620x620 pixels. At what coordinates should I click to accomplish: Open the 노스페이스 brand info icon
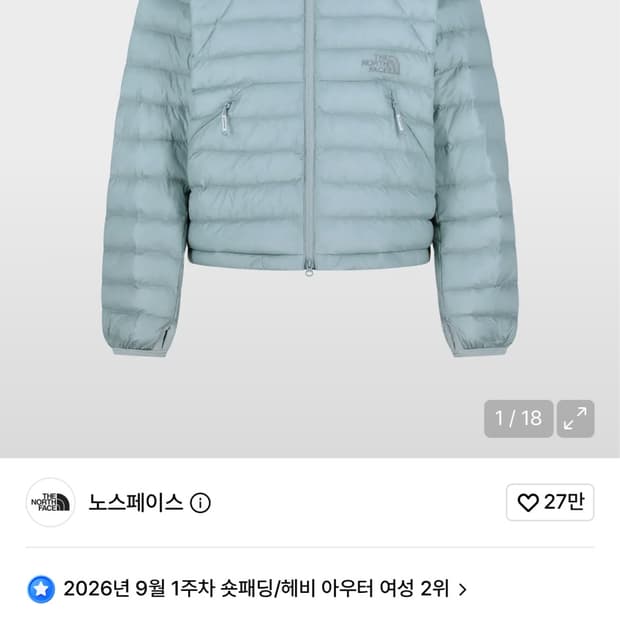(200, 503)
